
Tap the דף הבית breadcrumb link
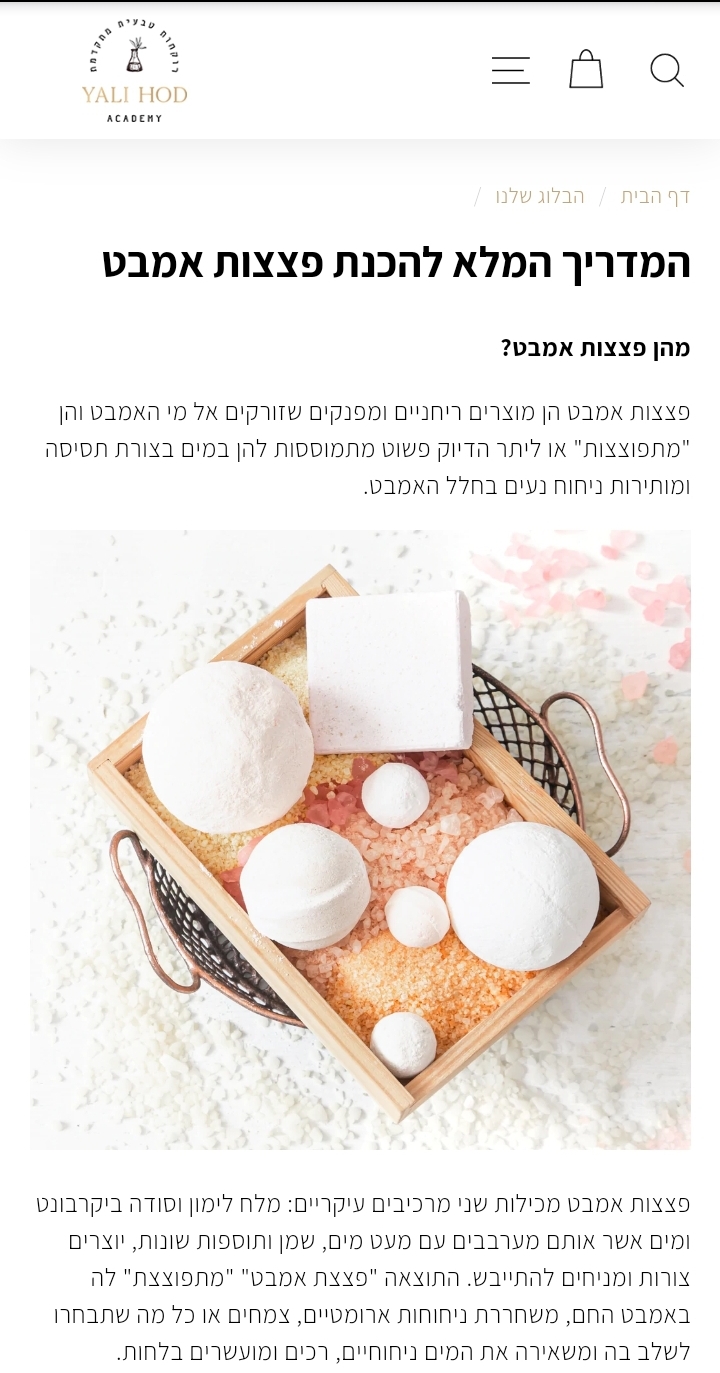pyautogui.click(x=655, y=196)
